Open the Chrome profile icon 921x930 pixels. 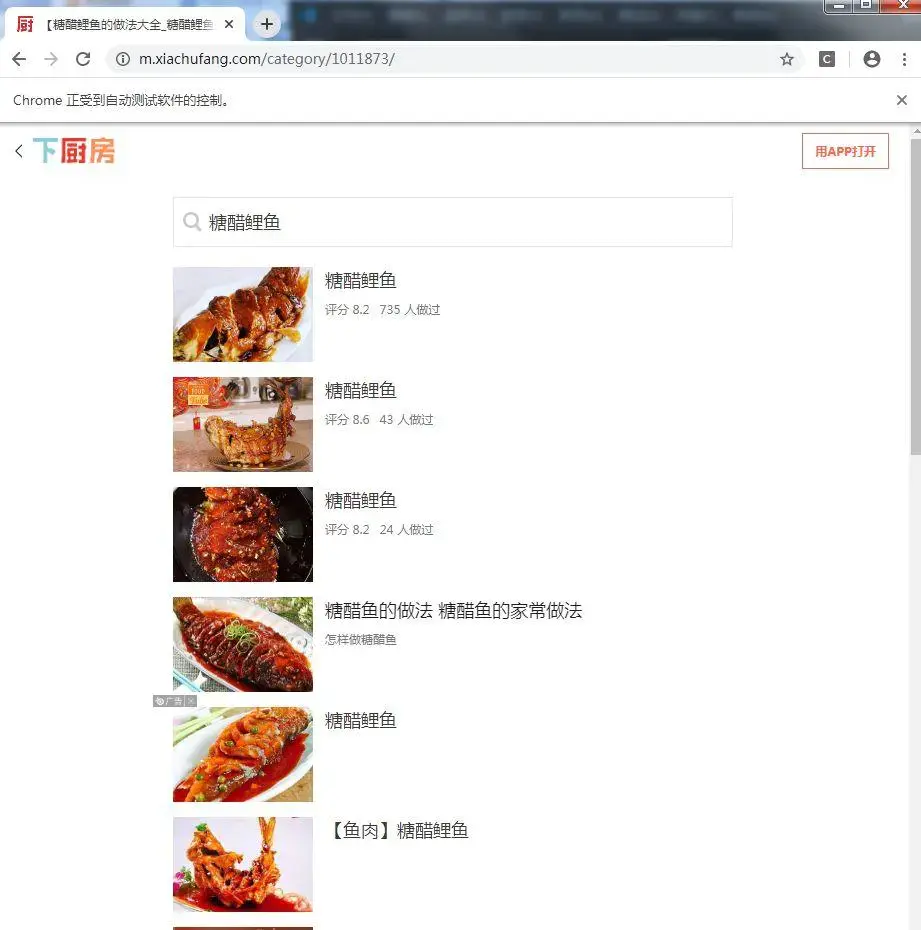872,60
